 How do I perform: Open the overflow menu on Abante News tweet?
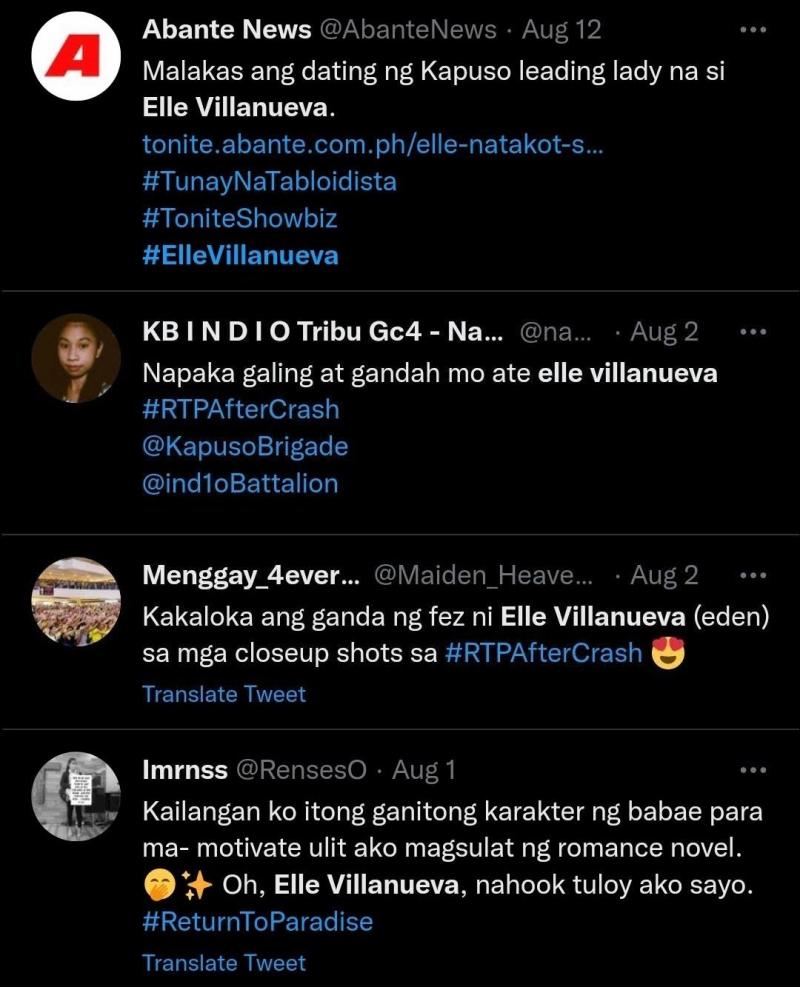click(751, 30)
